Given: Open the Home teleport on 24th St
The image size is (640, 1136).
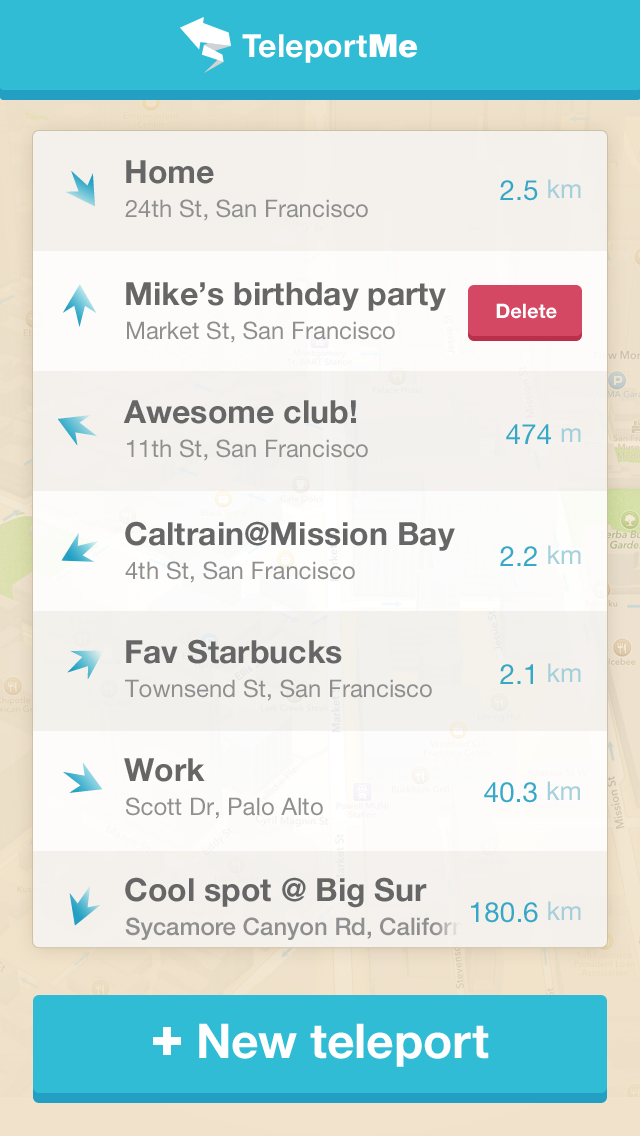Looking at the screenshot, I should pyautogui.click(x=320, y=191).
